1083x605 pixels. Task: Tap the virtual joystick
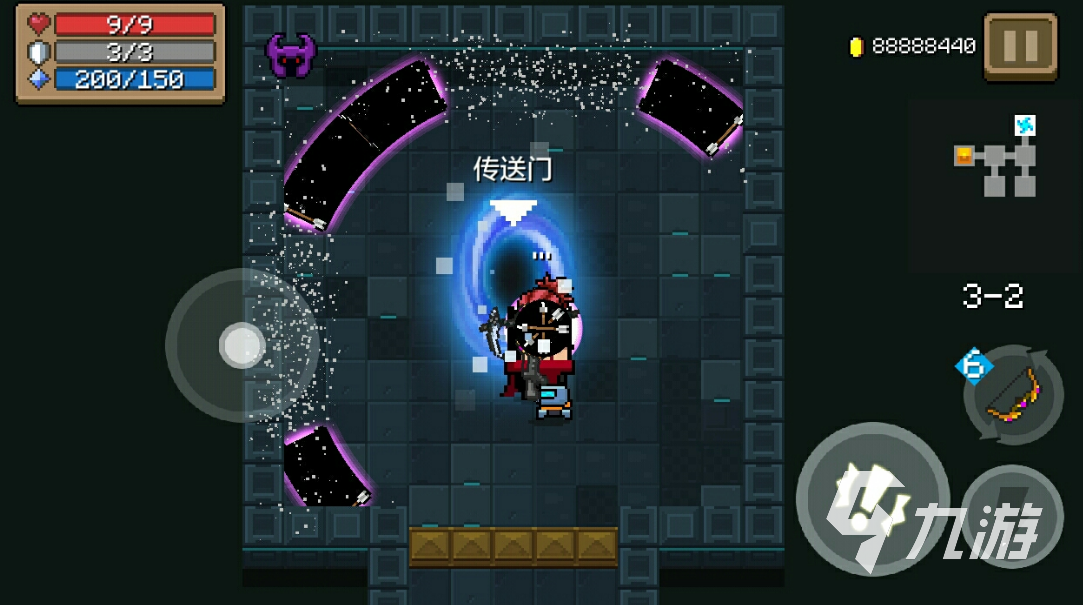coord(242,345)
